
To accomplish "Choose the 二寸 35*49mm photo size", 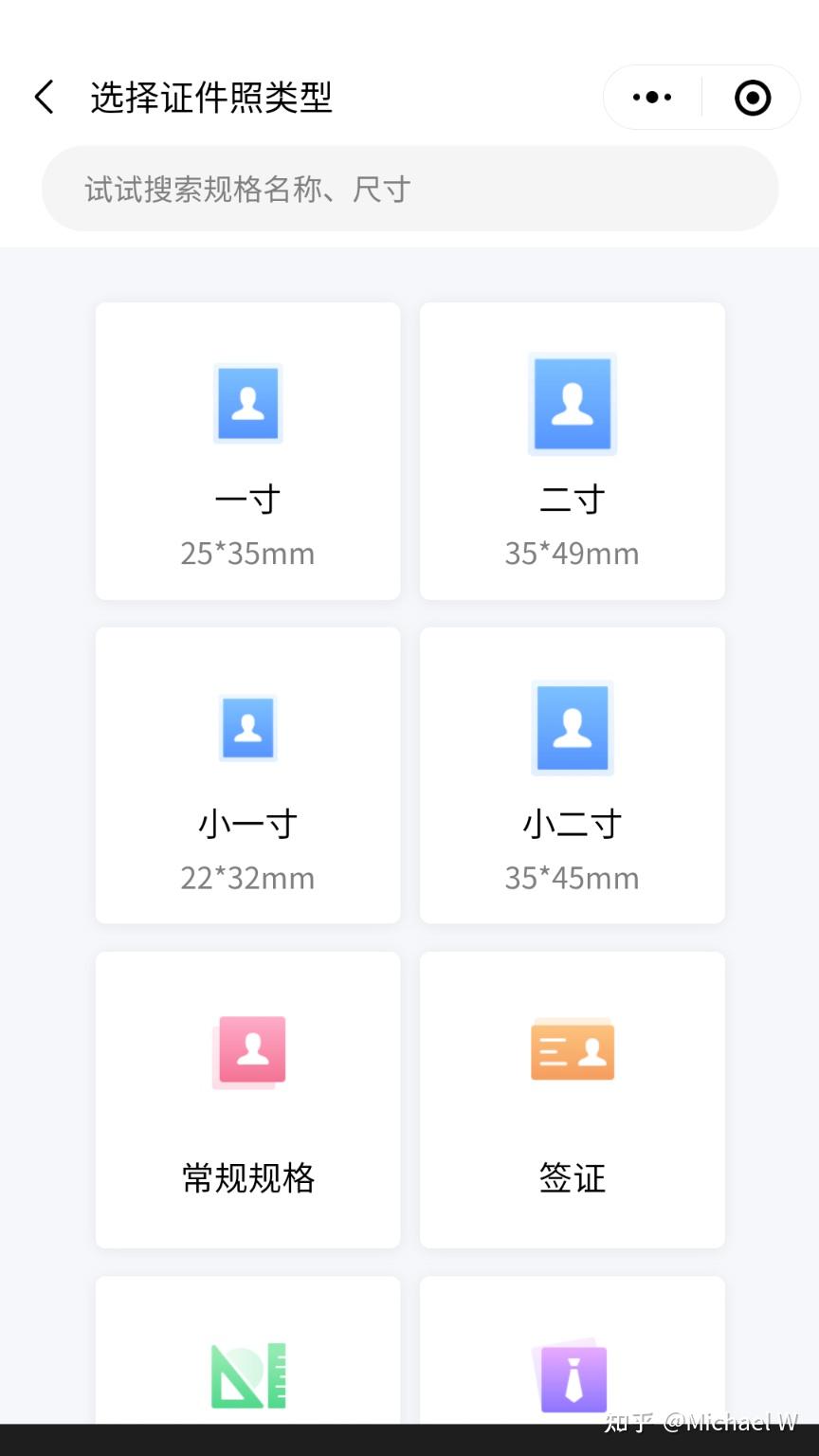I will click(572, 451).
